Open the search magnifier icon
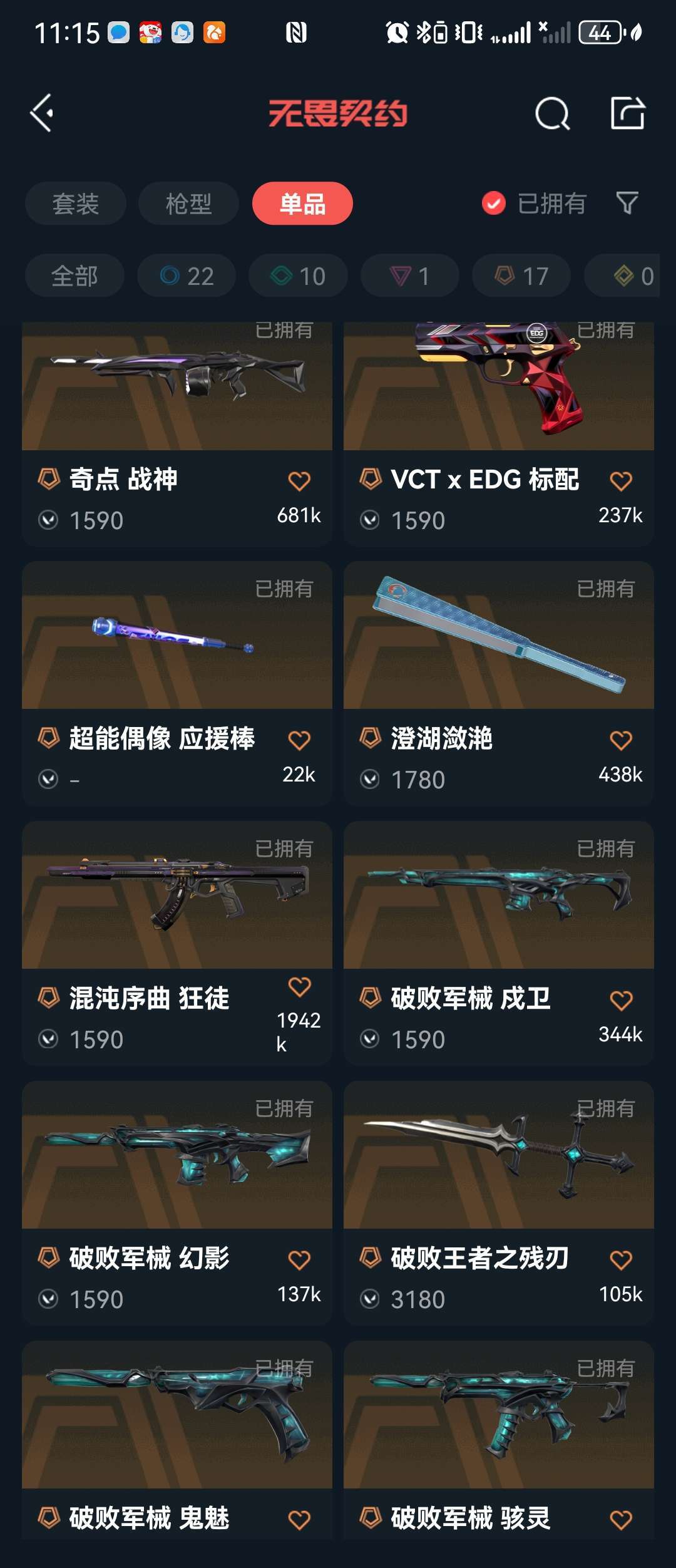 552,114
